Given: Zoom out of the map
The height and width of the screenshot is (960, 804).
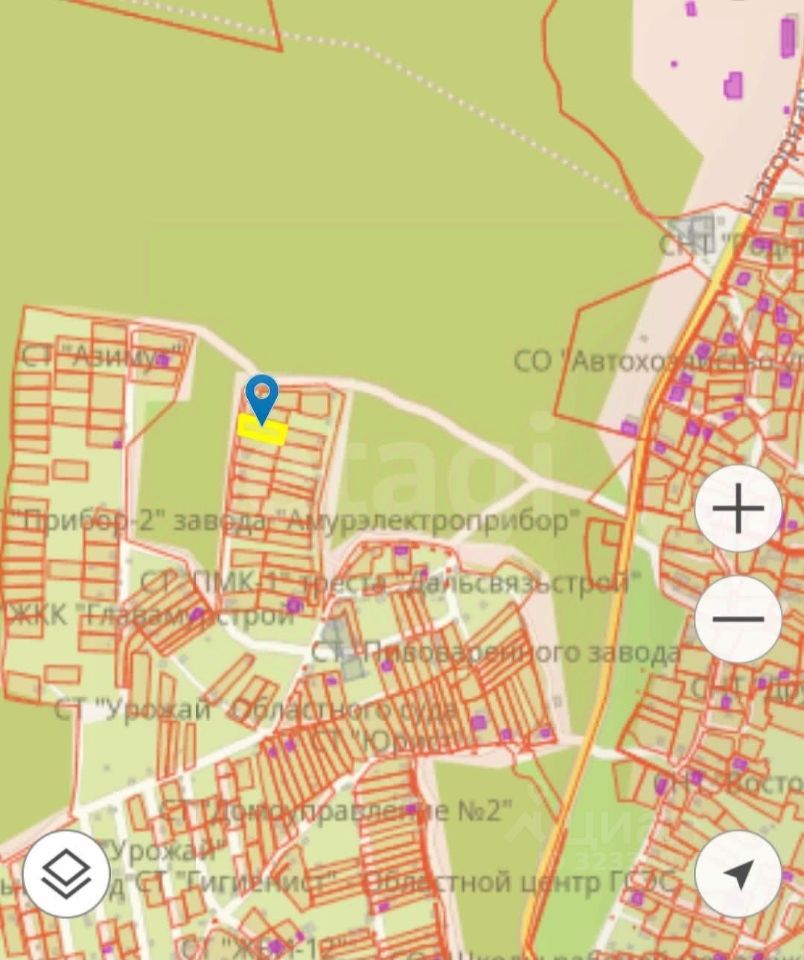Looking at the screenshot, I should click(738, 618).
